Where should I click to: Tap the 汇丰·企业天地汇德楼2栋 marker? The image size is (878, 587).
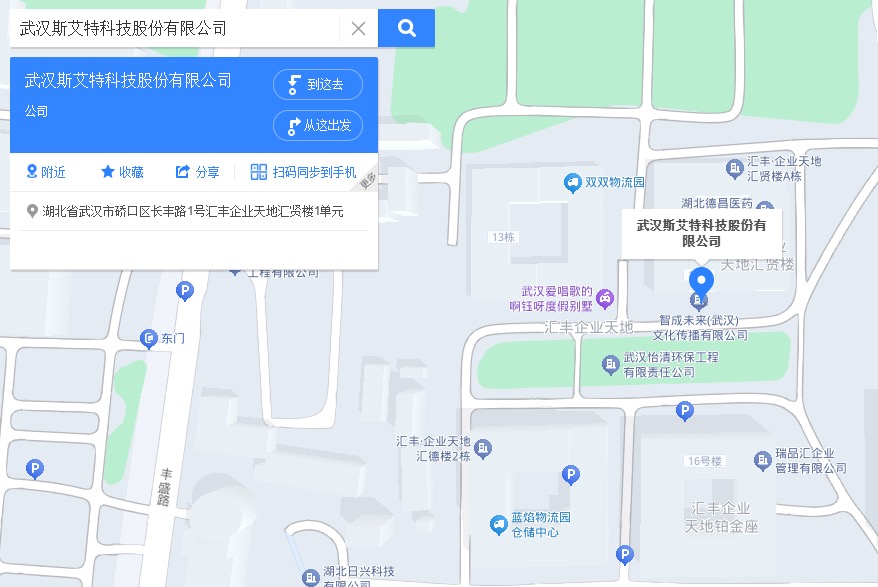(483, 447)
